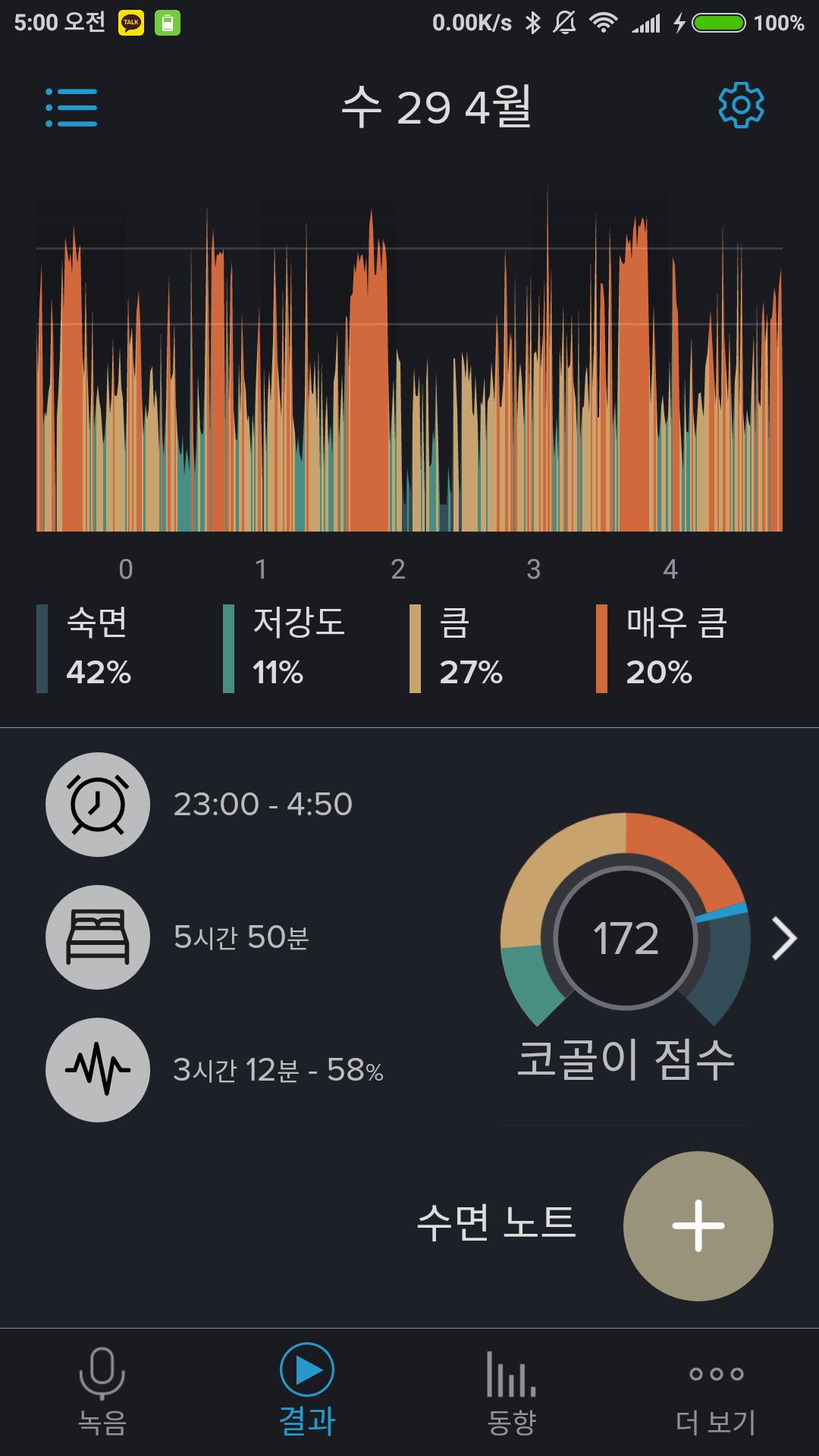Go to the 동향 tab
This screenshot has width=819, height=1456.
(x=512, y=1392)
